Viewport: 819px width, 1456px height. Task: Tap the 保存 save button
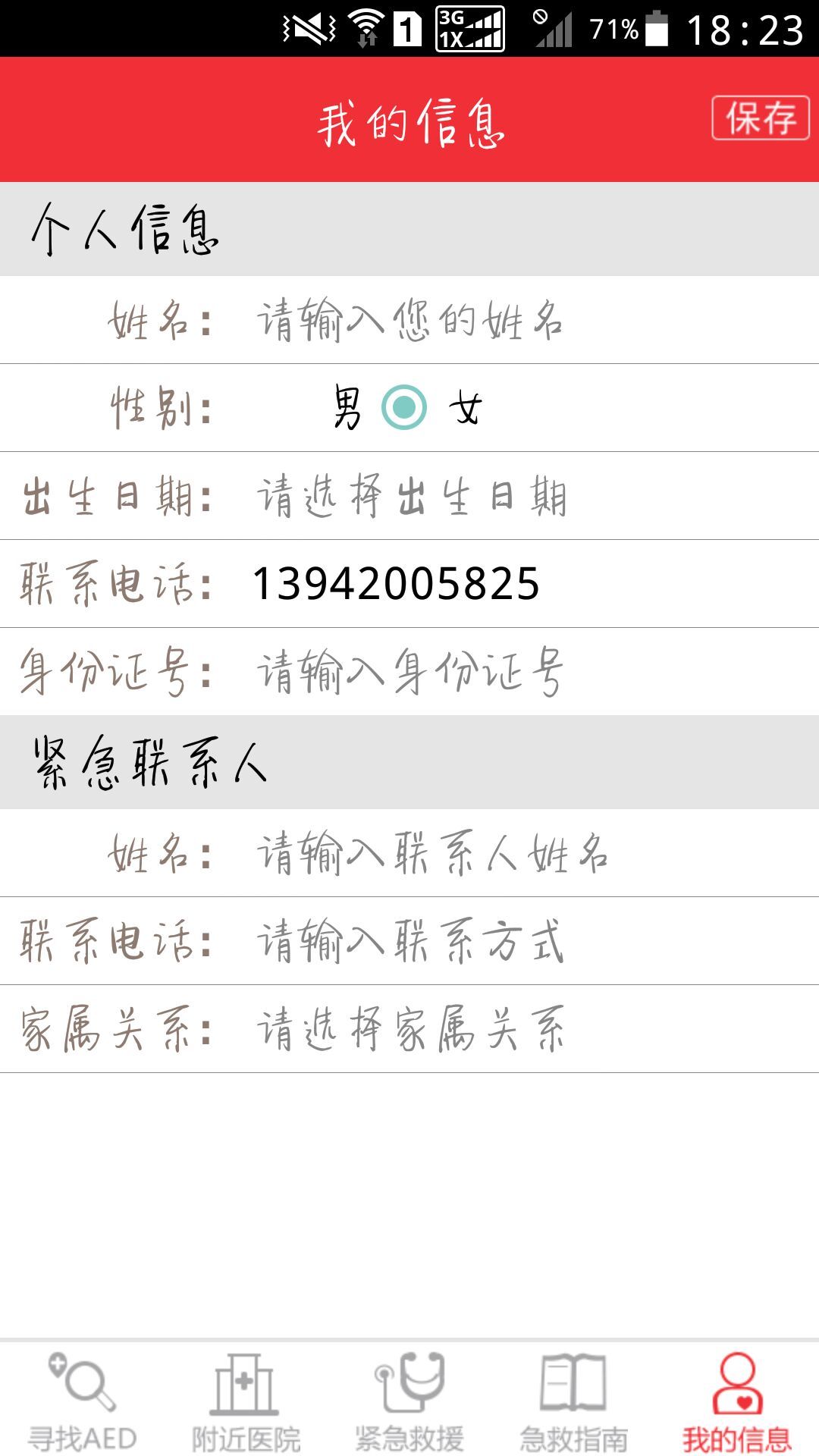[x=761, y=118]
